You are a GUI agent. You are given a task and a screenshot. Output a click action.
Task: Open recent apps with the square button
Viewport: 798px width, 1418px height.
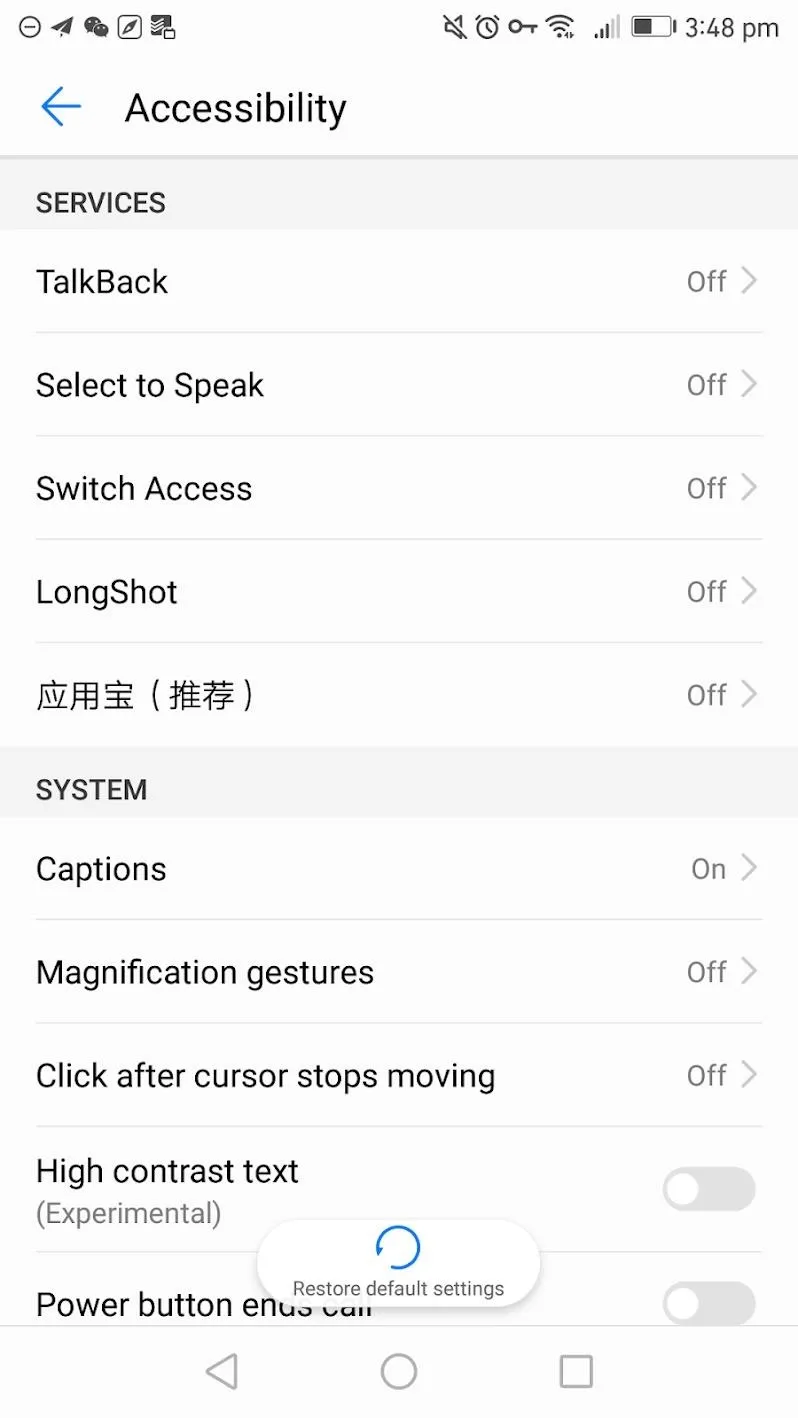point(576,1372)
